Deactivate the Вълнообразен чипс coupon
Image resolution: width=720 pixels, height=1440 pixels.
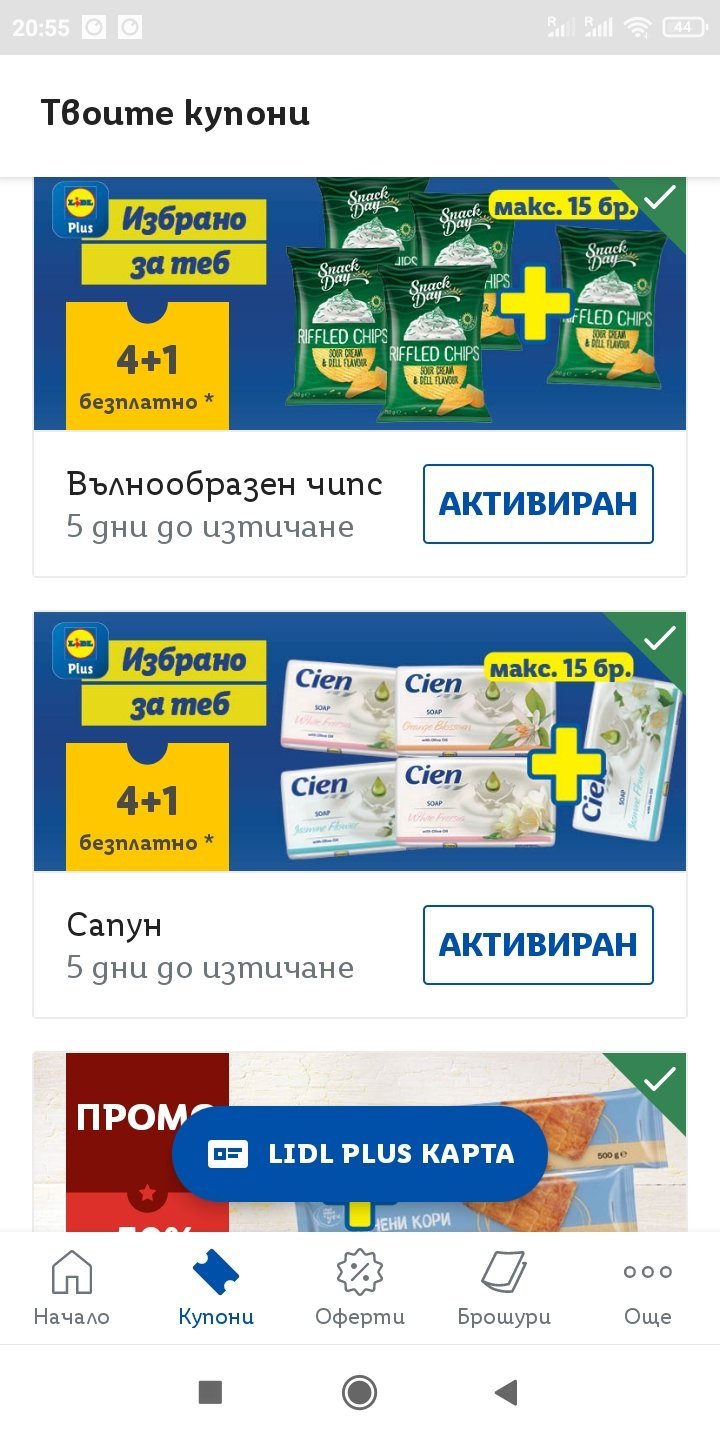point(538,504)
